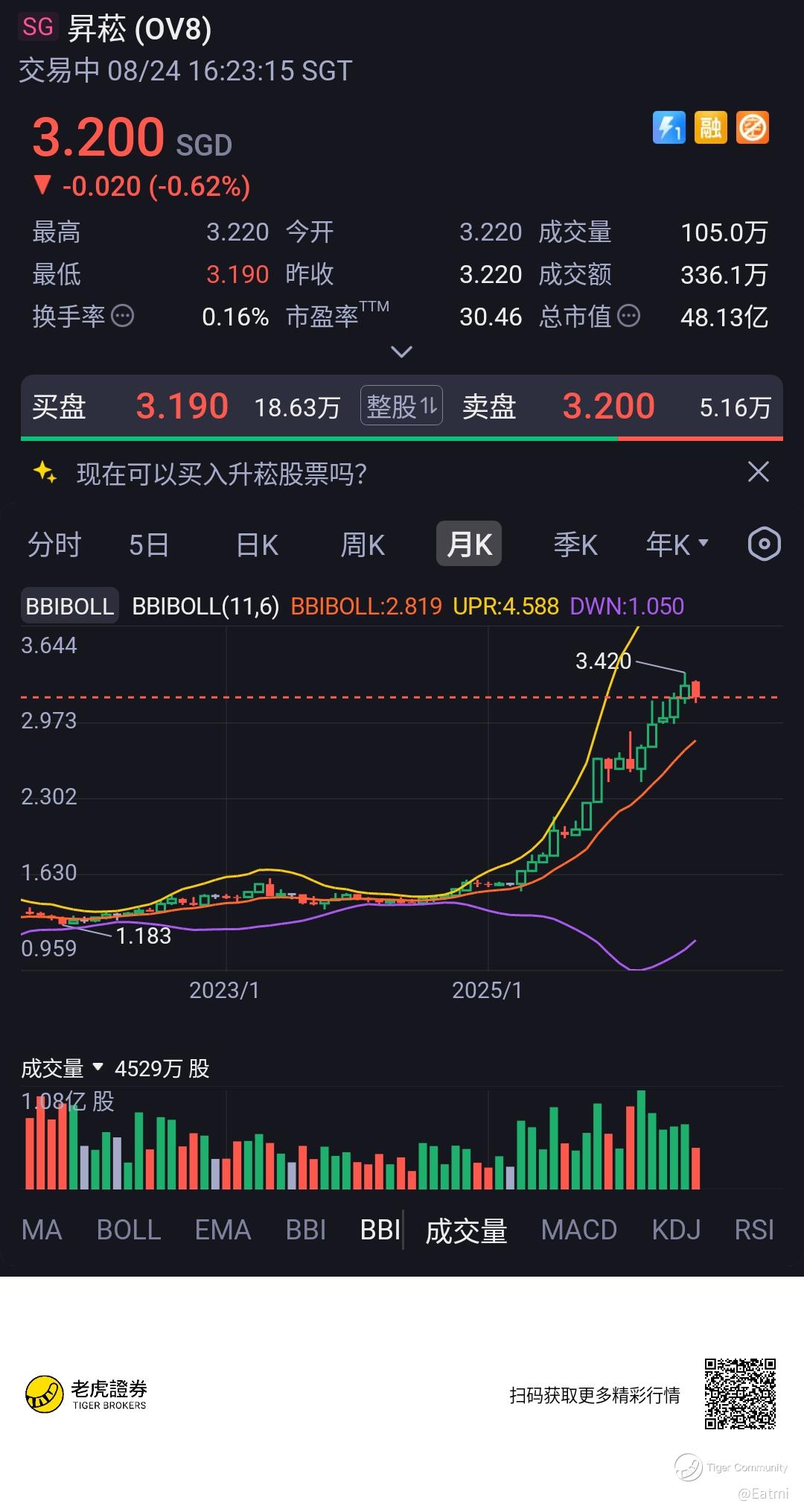This screenshot has height=1512, width=804.
Task: Switch chart to 分时 view
Action: 54,544
